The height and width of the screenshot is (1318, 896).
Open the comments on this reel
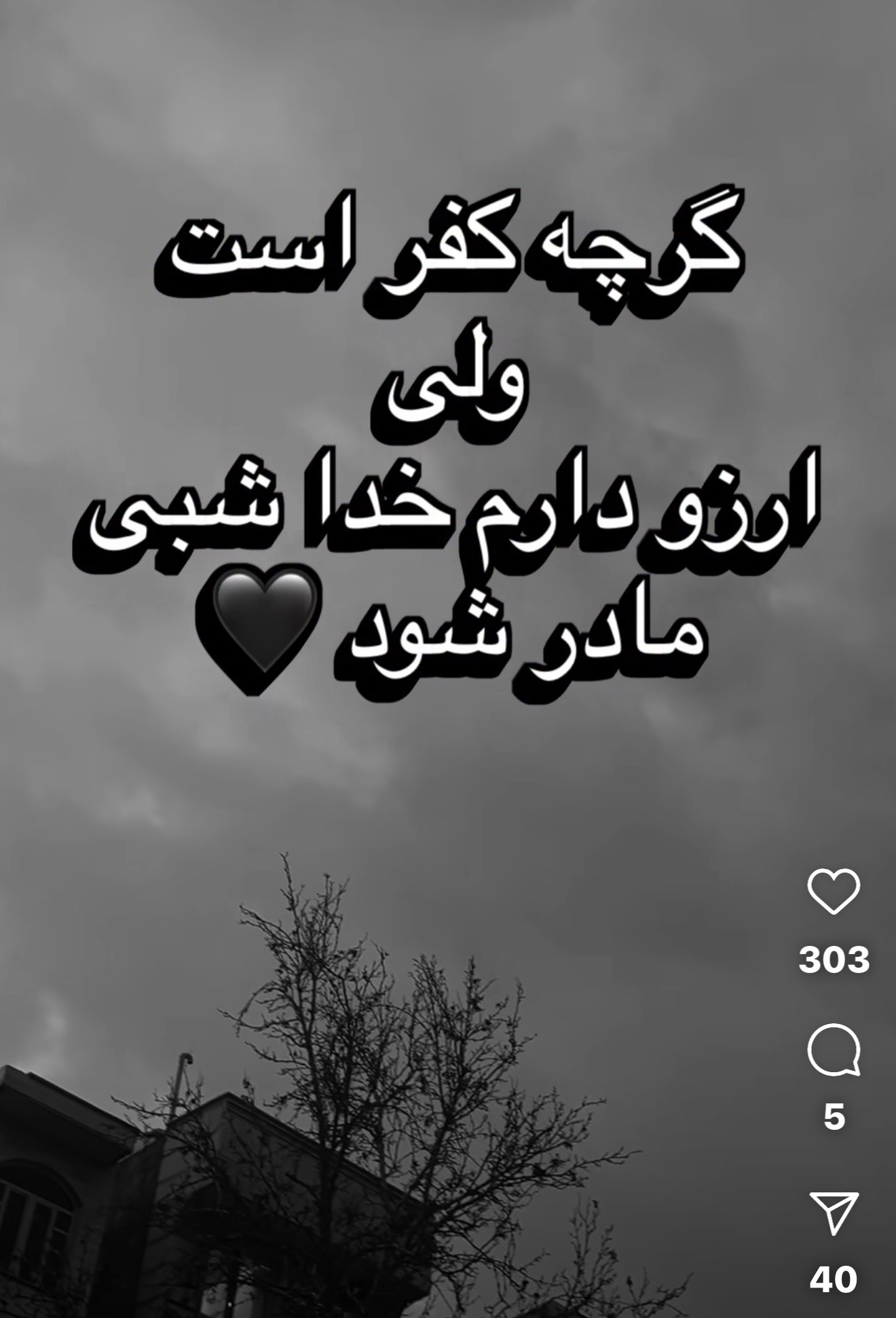tap(834, 1050)
